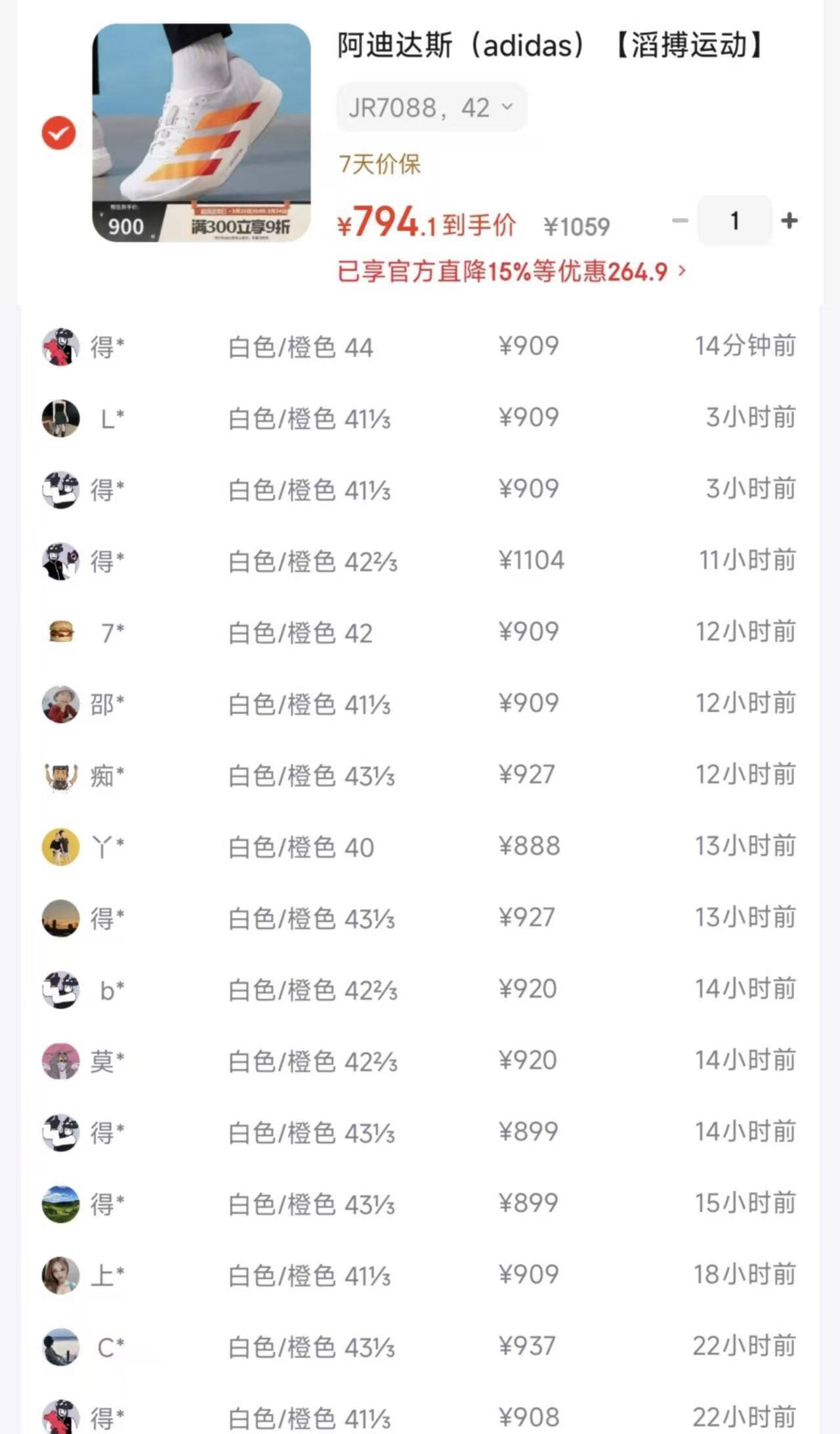View the 264.9 discount details

click(x=512, y=271)
